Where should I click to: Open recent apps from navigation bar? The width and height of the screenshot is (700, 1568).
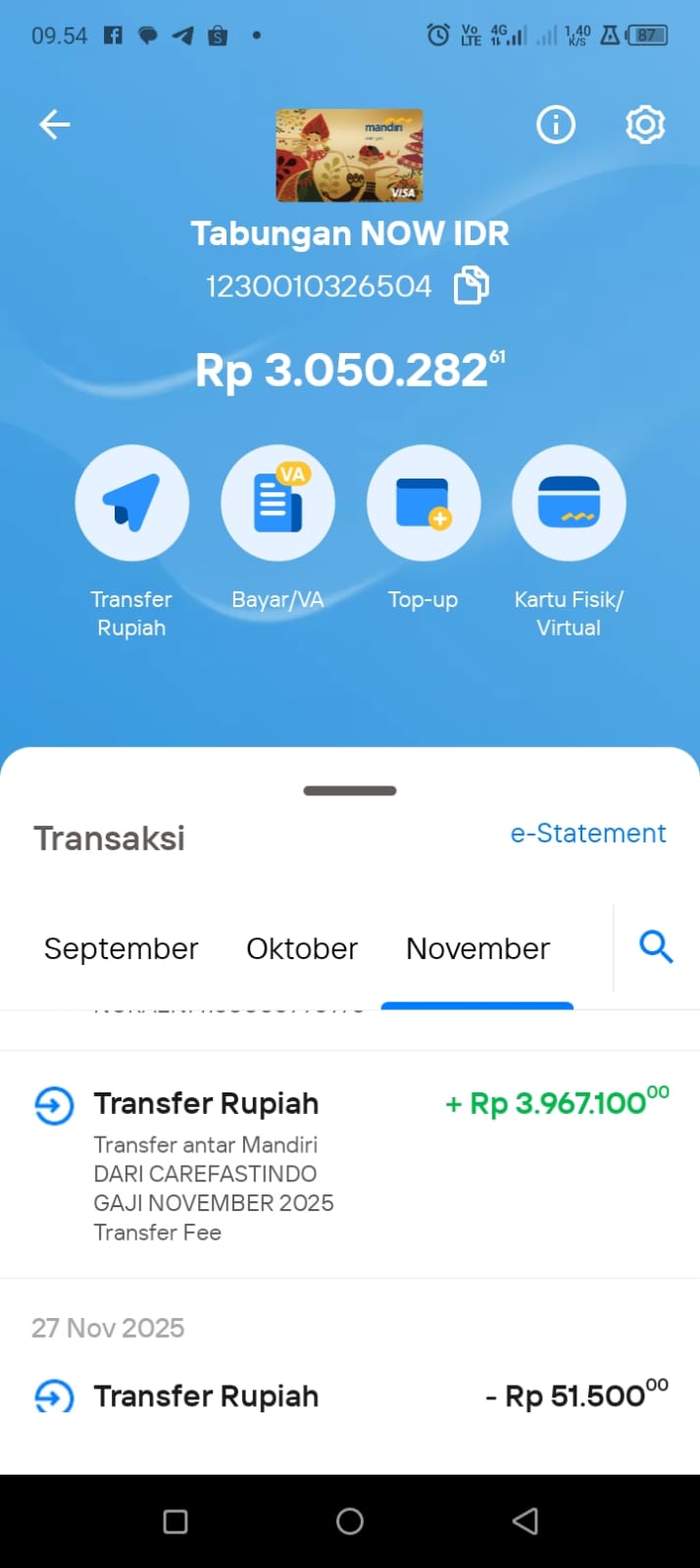[x=175, y=1521]
